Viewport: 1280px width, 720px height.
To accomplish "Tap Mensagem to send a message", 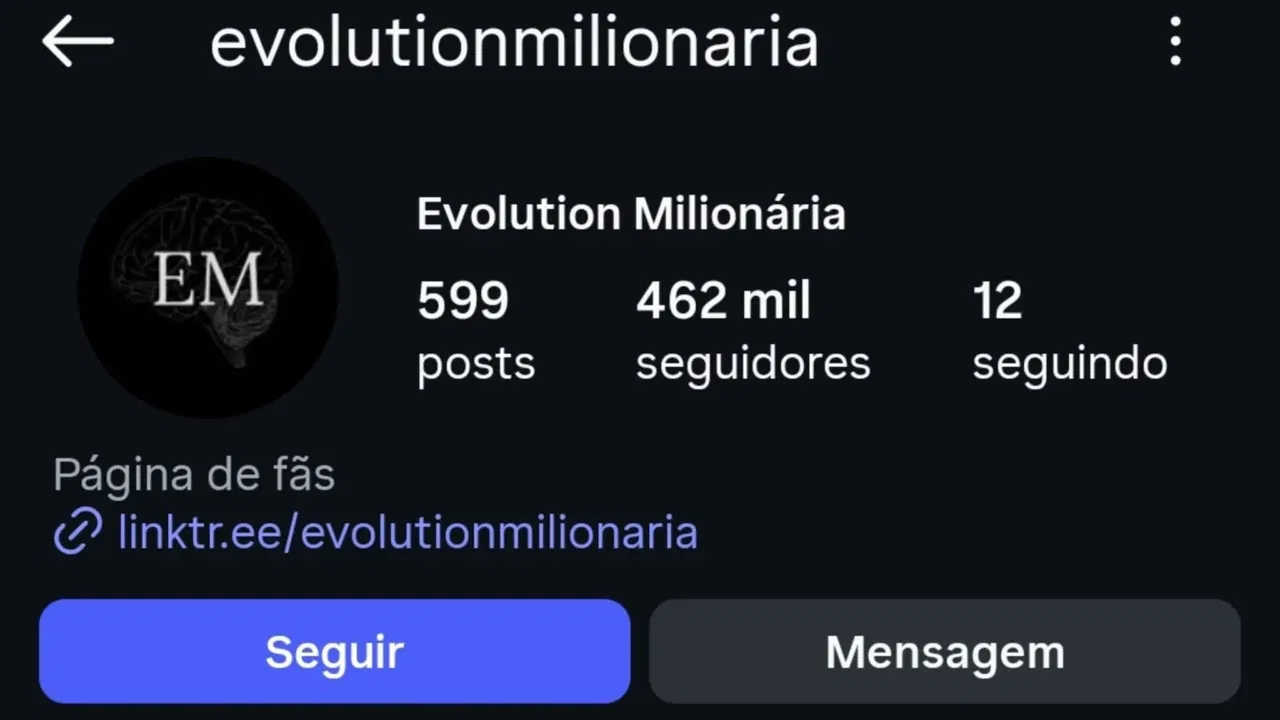I will [944, 652].
